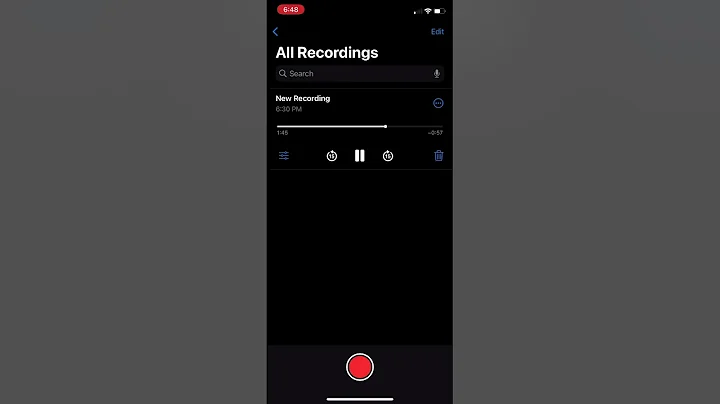Tap the Edit button
Viewport: 720px width, 404px height.
[x=437, y=32]
